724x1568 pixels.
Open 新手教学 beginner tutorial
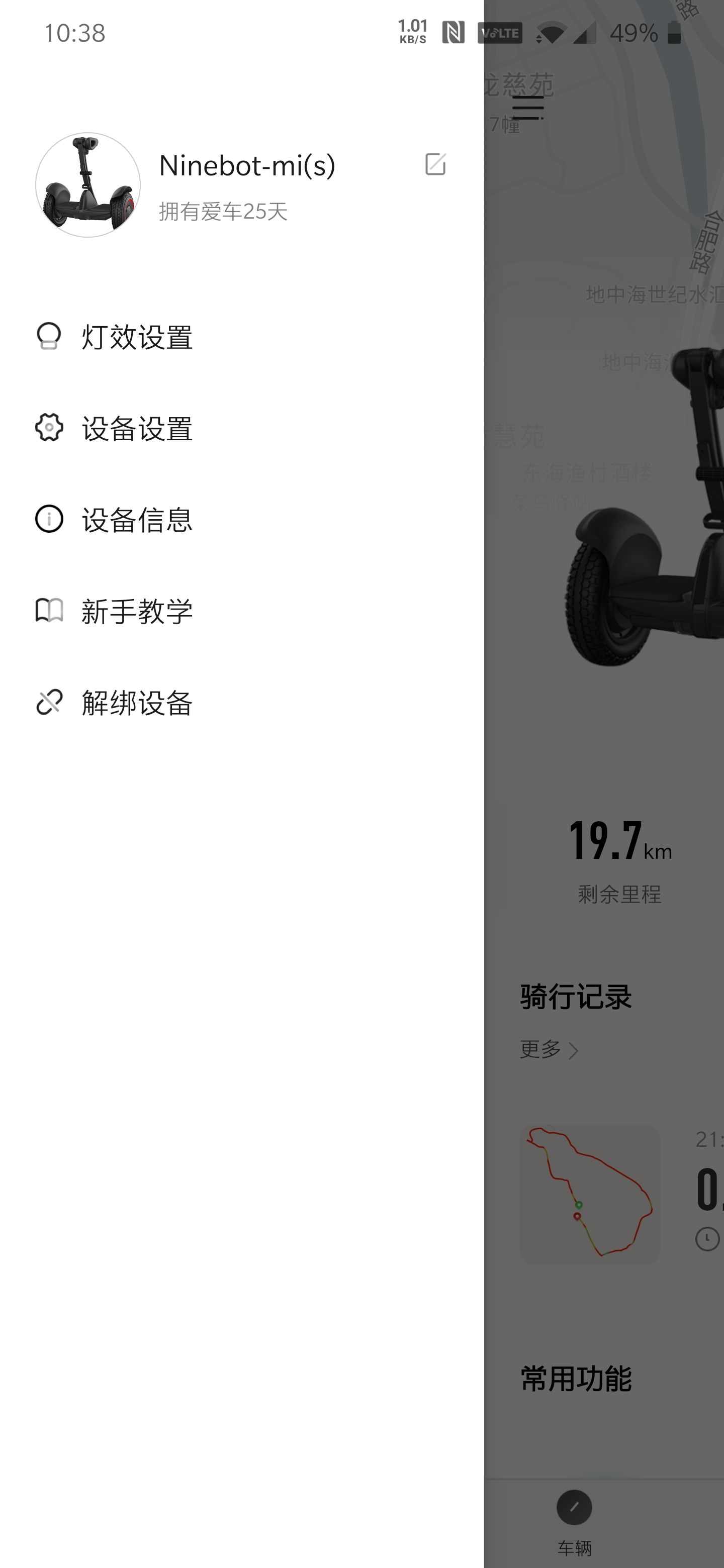[138, 611]
